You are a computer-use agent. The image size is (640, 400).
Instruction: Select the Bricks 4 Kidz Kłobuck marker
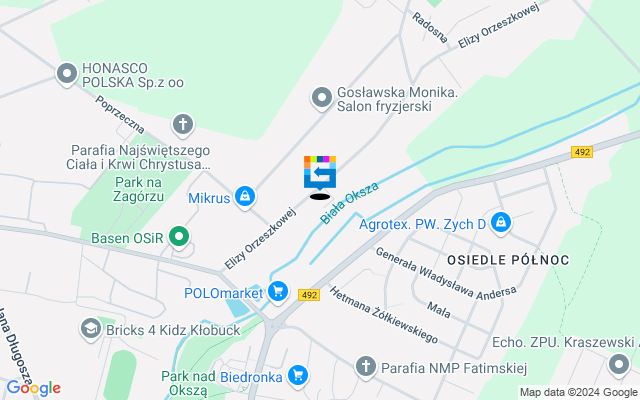pos(91,328)
